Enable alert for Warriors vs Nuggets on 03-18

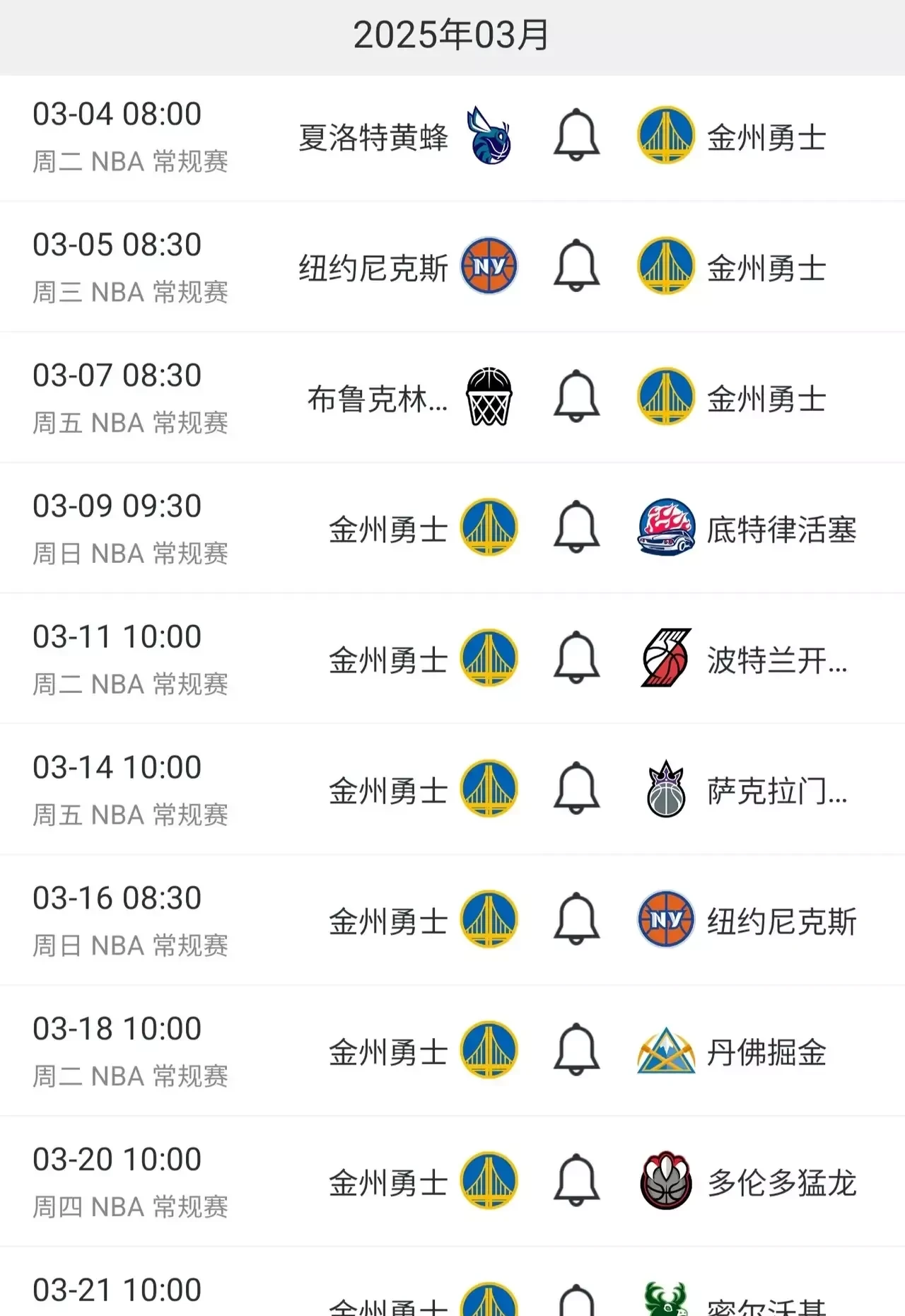[576, 1050]
